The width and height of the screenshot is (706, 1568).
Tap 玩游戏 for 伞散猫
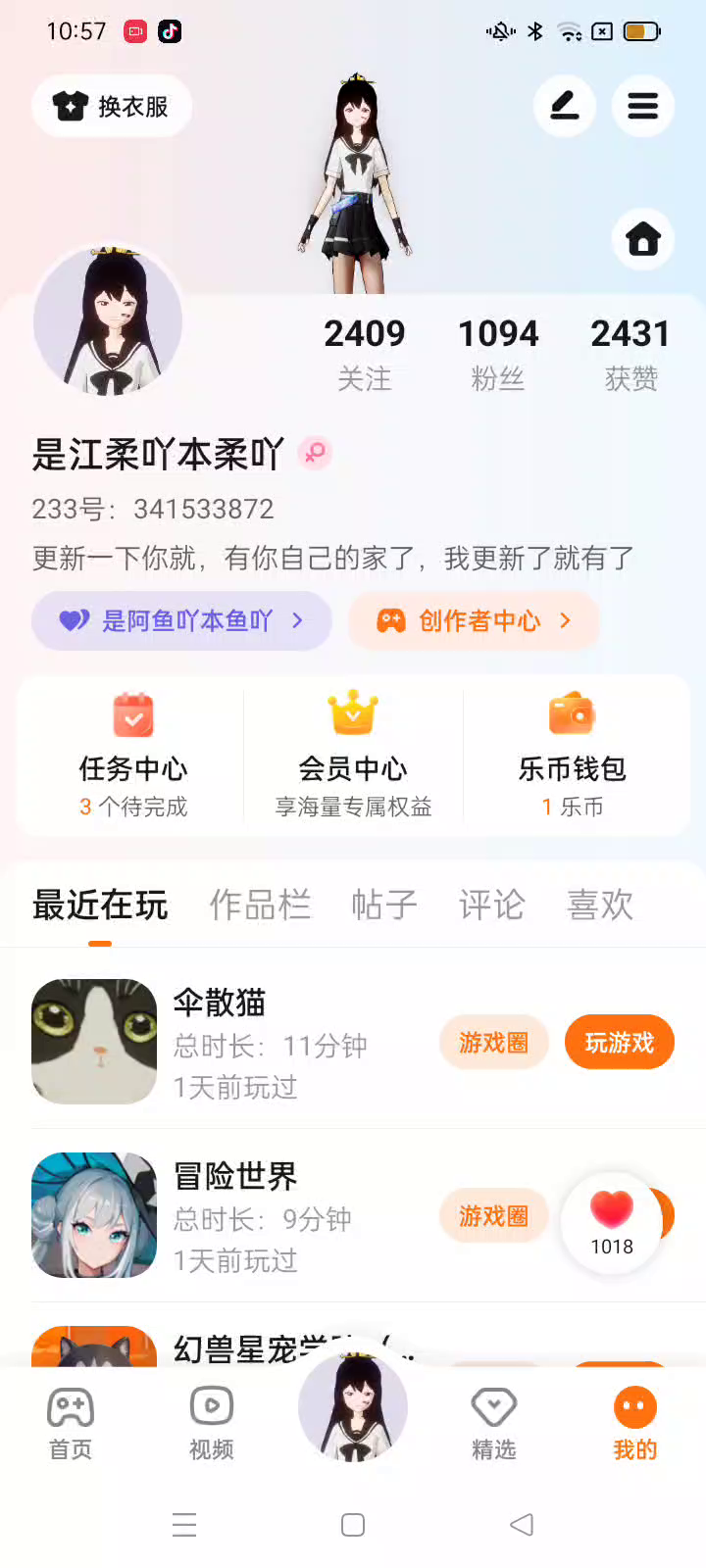(620, 1042)
